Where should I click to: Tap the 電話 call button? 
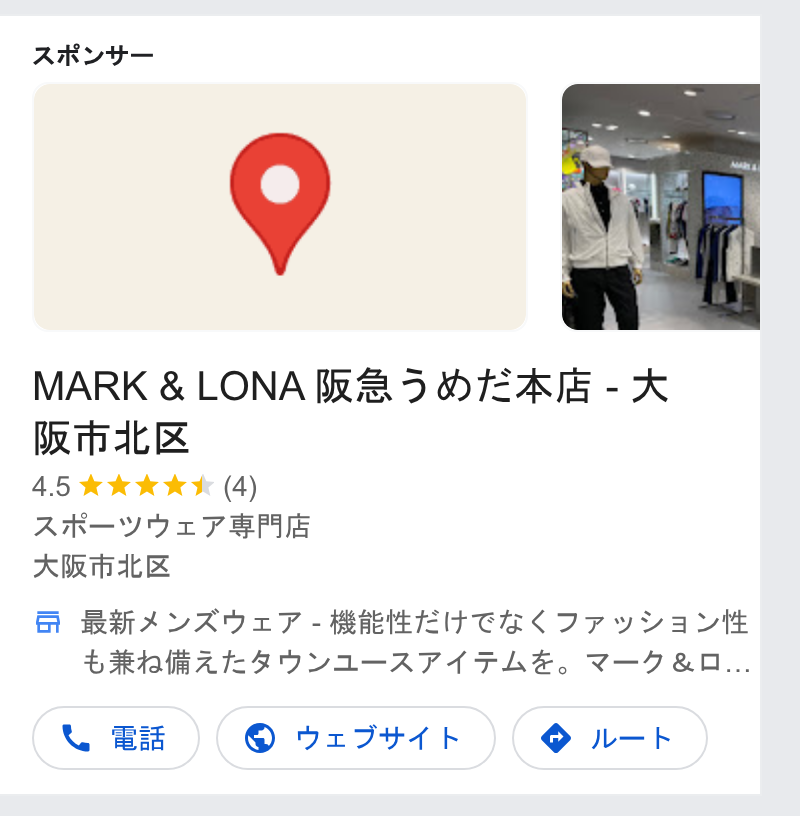(116, 737)
